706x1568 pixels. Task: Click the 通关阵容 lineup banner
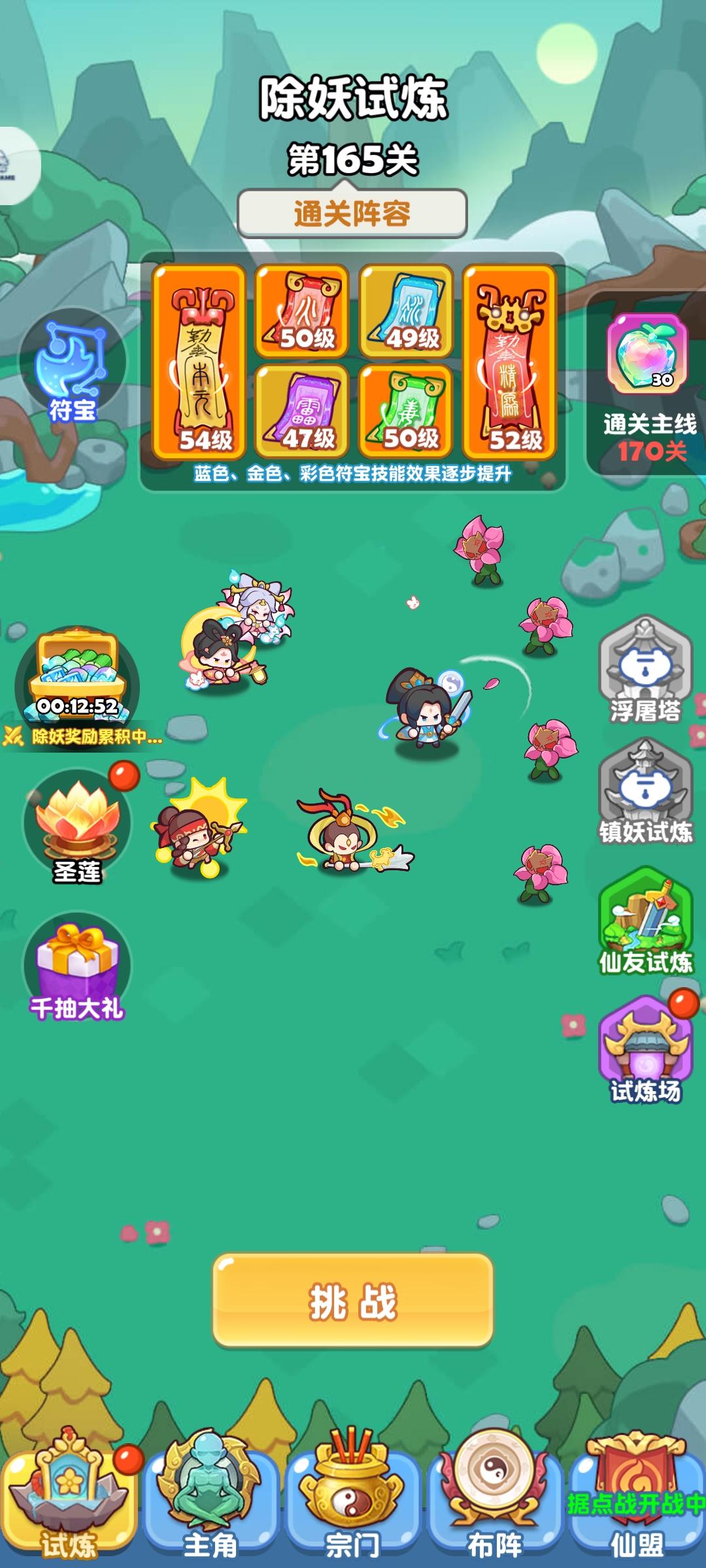pyautogui.click(x=353, y=212)
